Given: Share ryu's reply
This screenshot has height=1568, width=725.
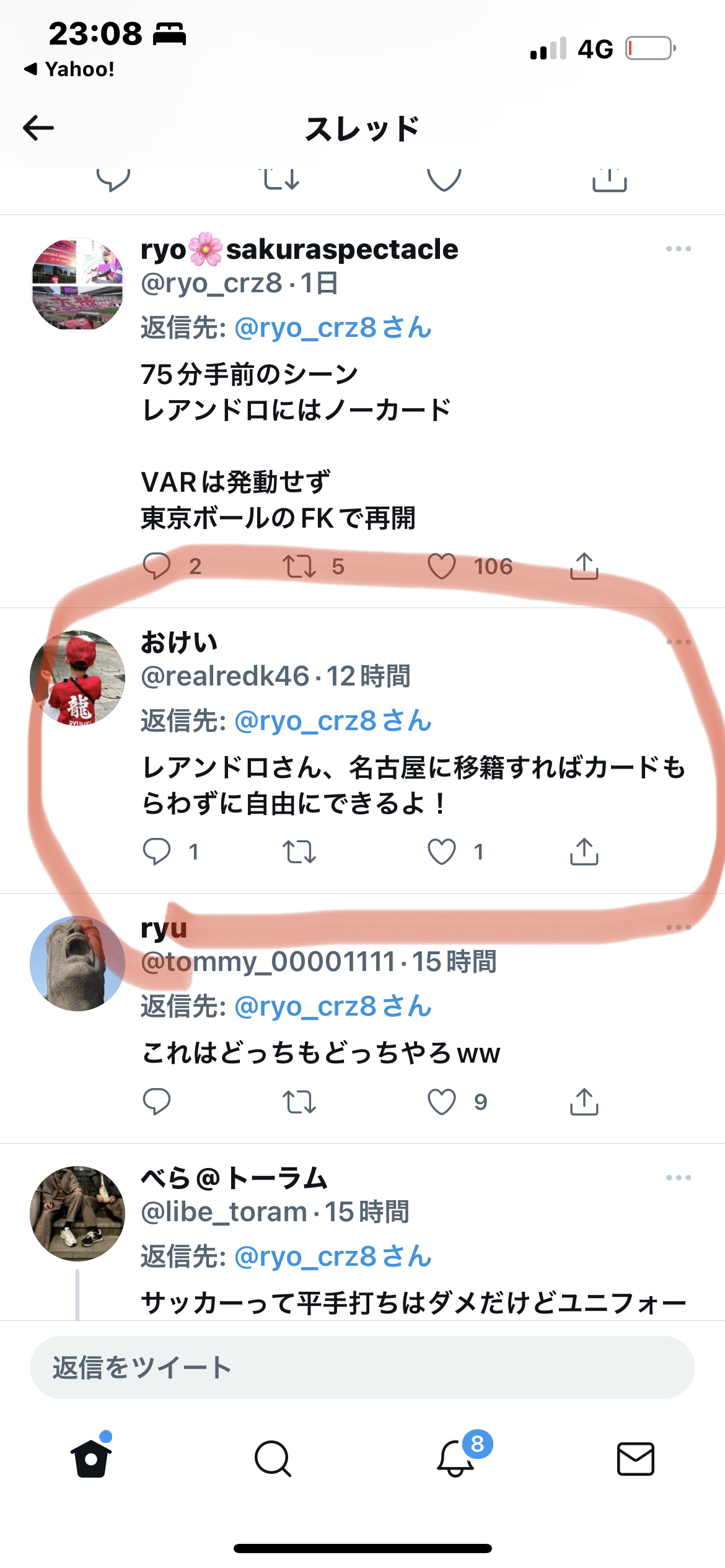Looking at the screenshot, I should [584, 1102].
